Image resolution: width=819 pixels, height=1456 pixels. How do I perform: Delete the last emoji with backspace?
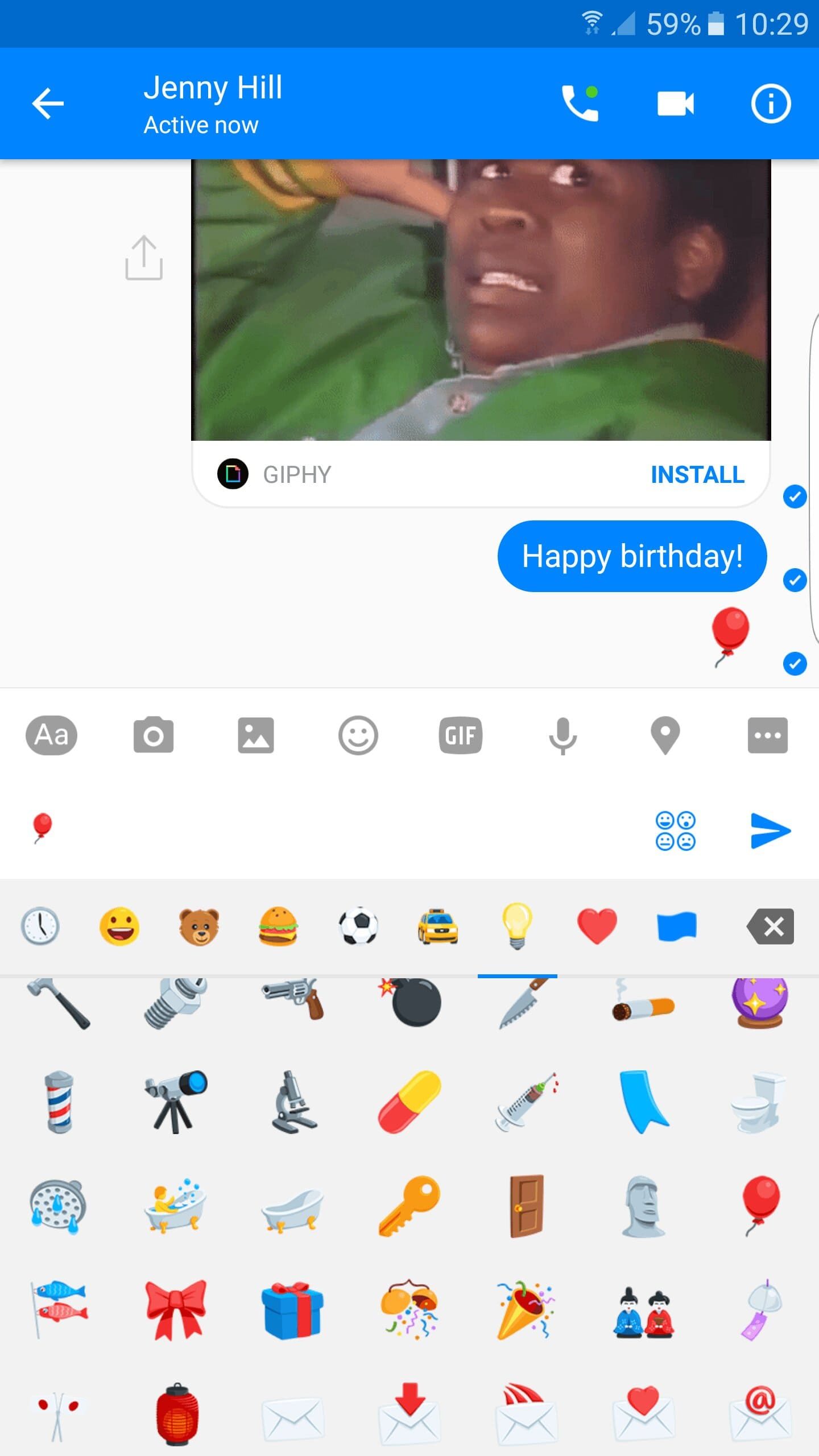[771, 926]
